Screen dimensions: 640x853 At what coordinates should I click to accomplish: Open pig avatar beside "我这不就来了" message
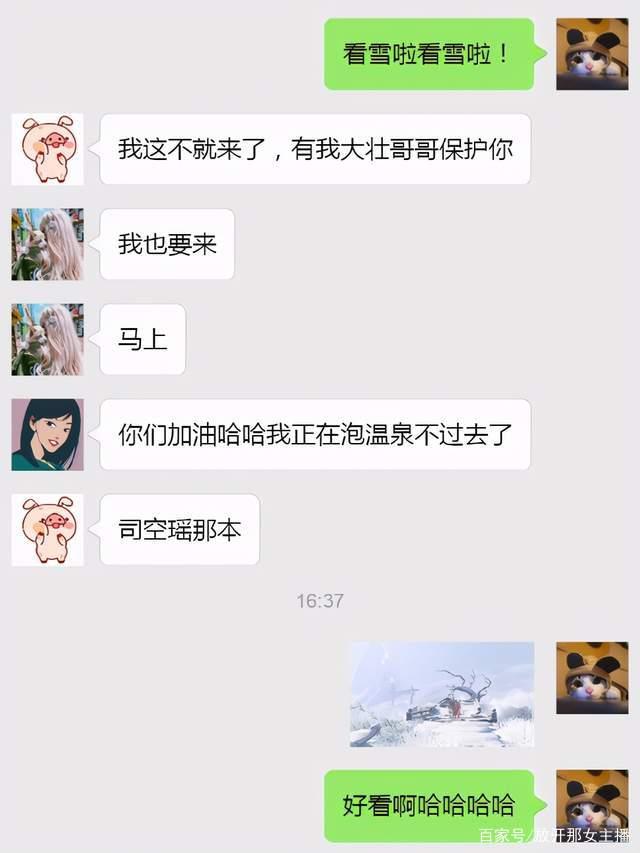[x=47, y=149]
